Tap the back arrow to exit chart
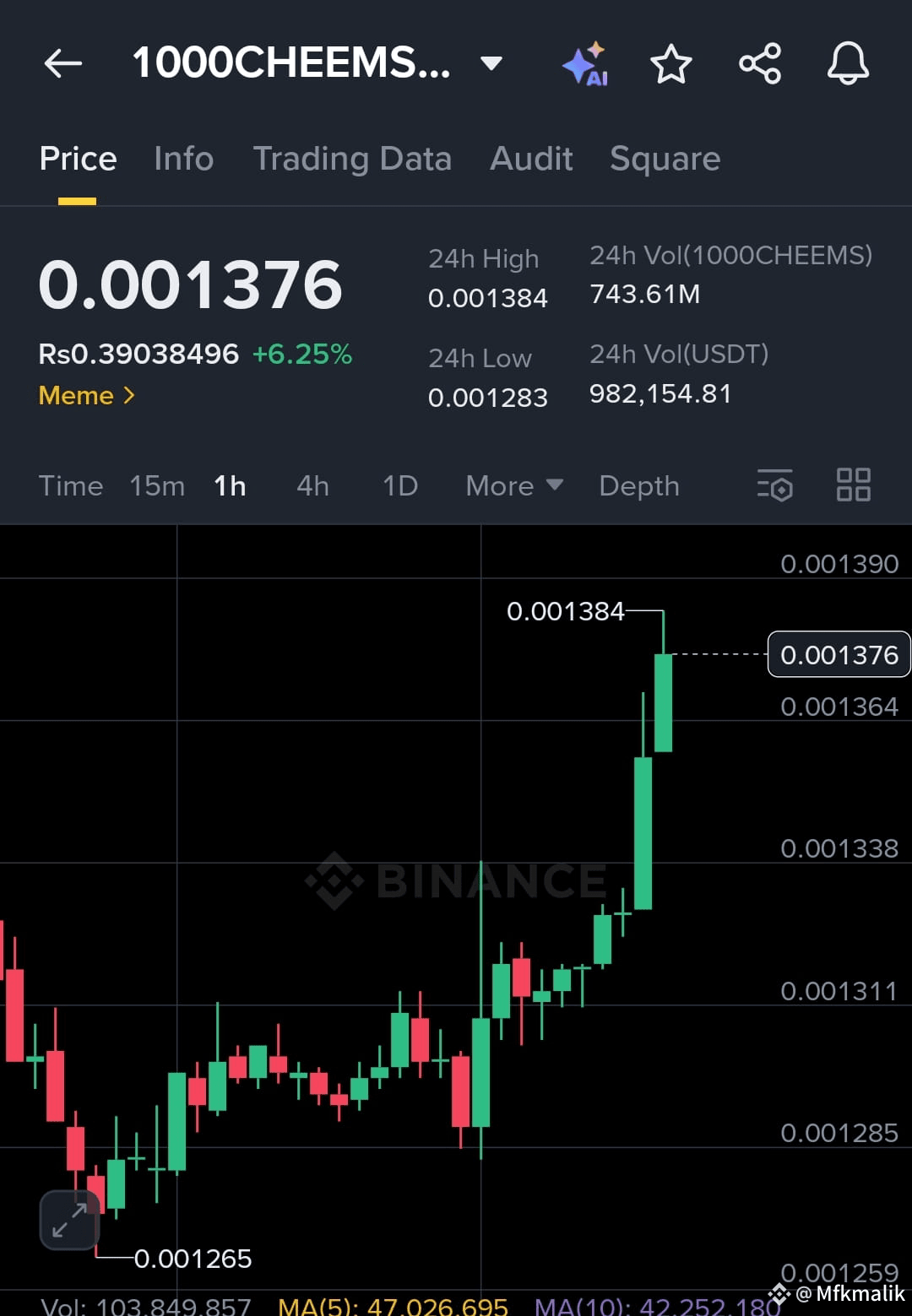 click(62, 63)
